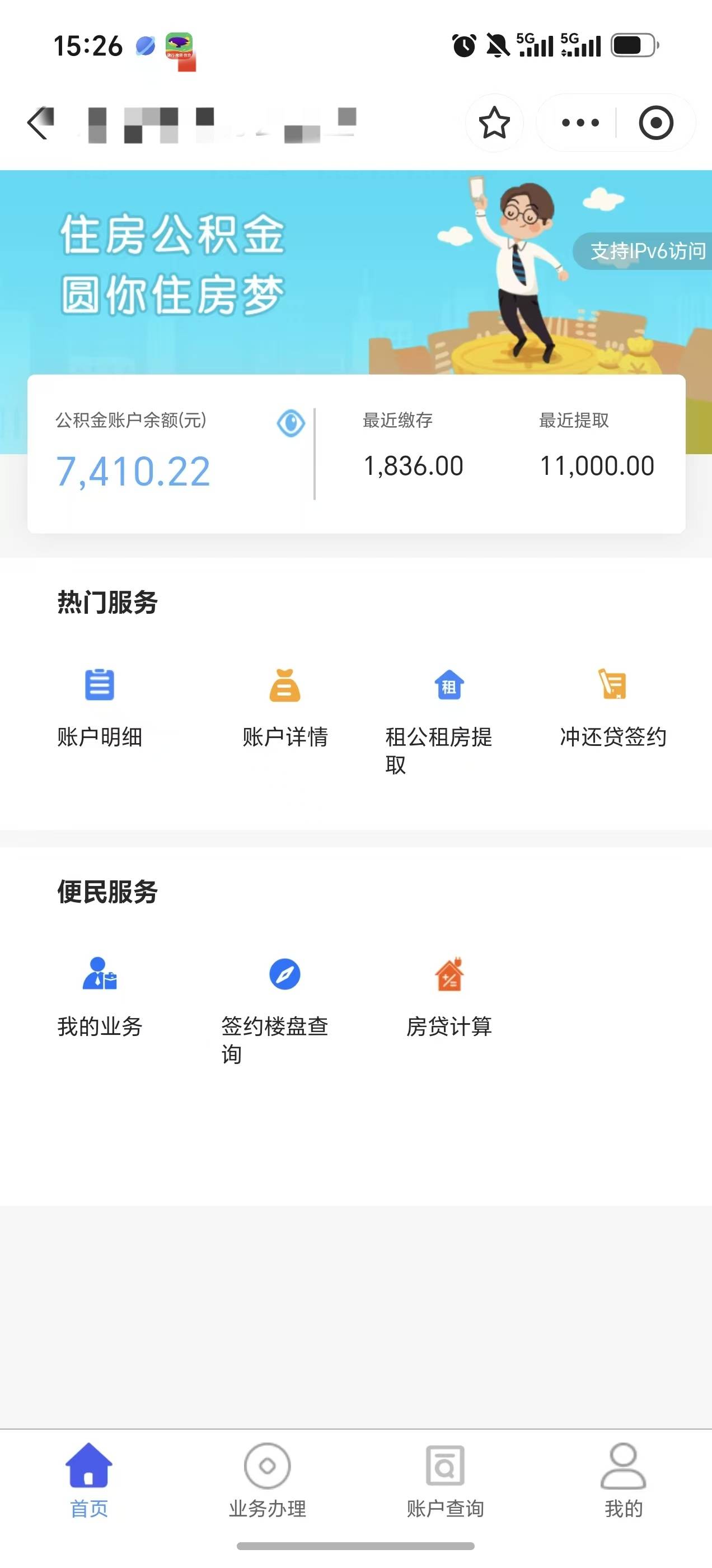The height and width of the screenshot is (1568, 712).
Task: View 我的业务
Action: tap(100, 998)
